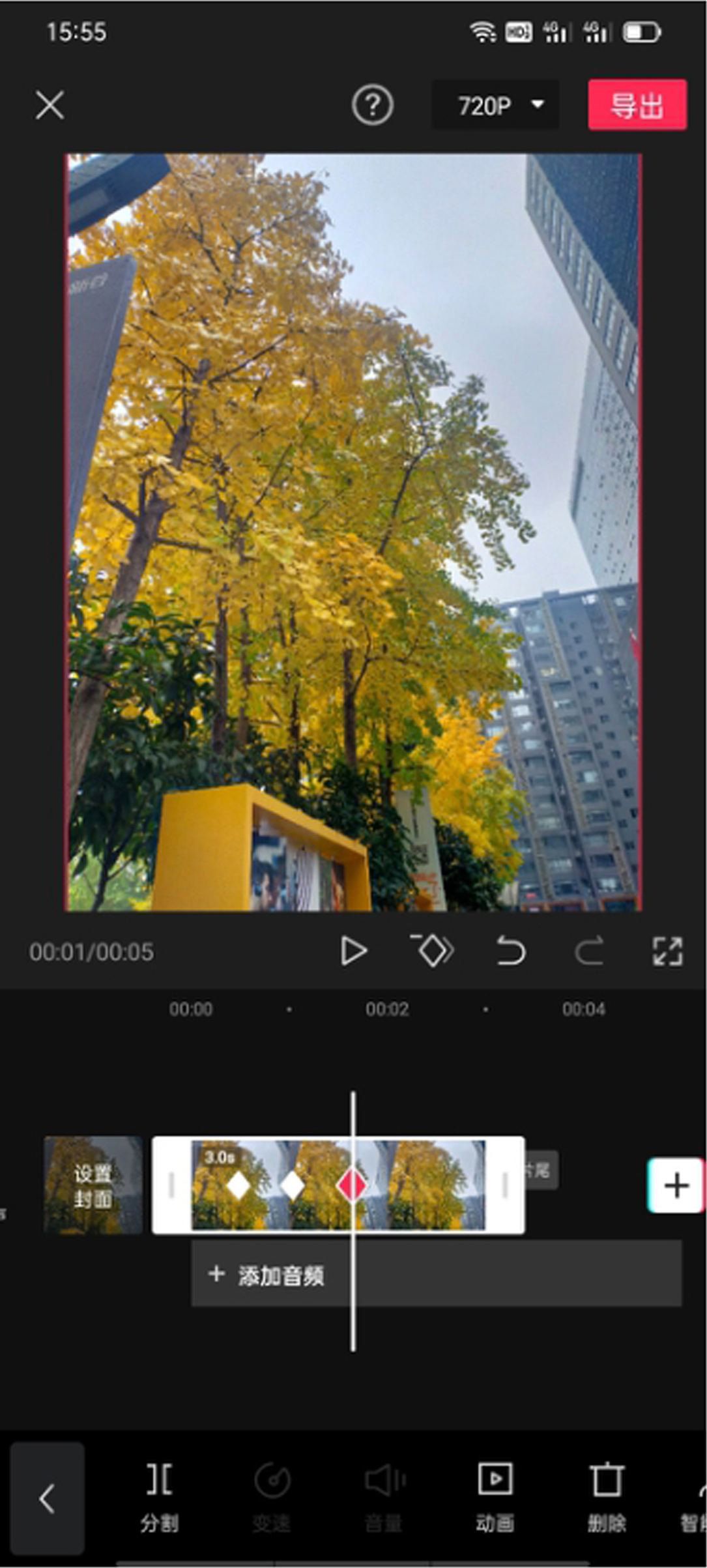Select the second white keyframe diamond
Viewport: 707px width, 1568px height.
pos(293,1185)
